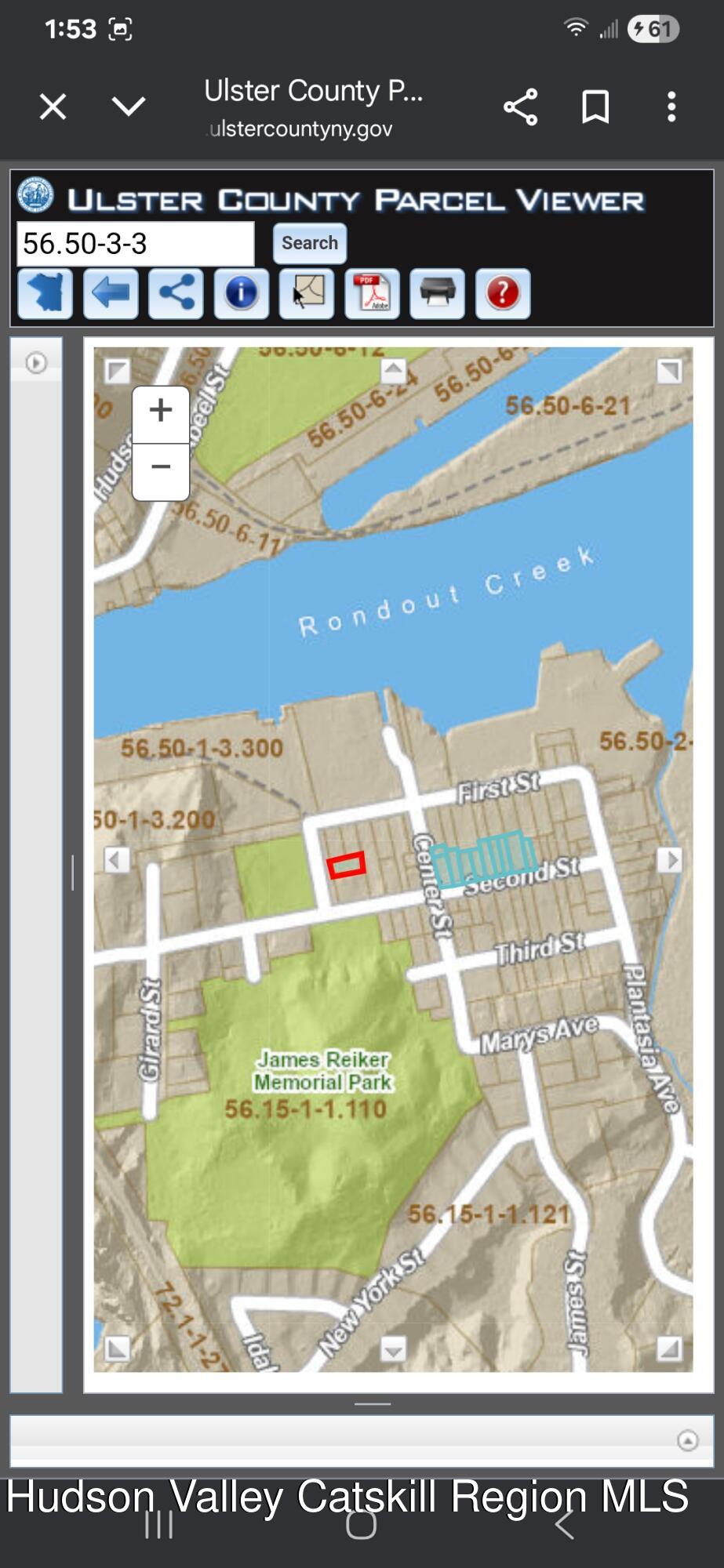Open the parcel info tool
Image resolution: width=724 pixels, height=1568 pixels.
242,293
